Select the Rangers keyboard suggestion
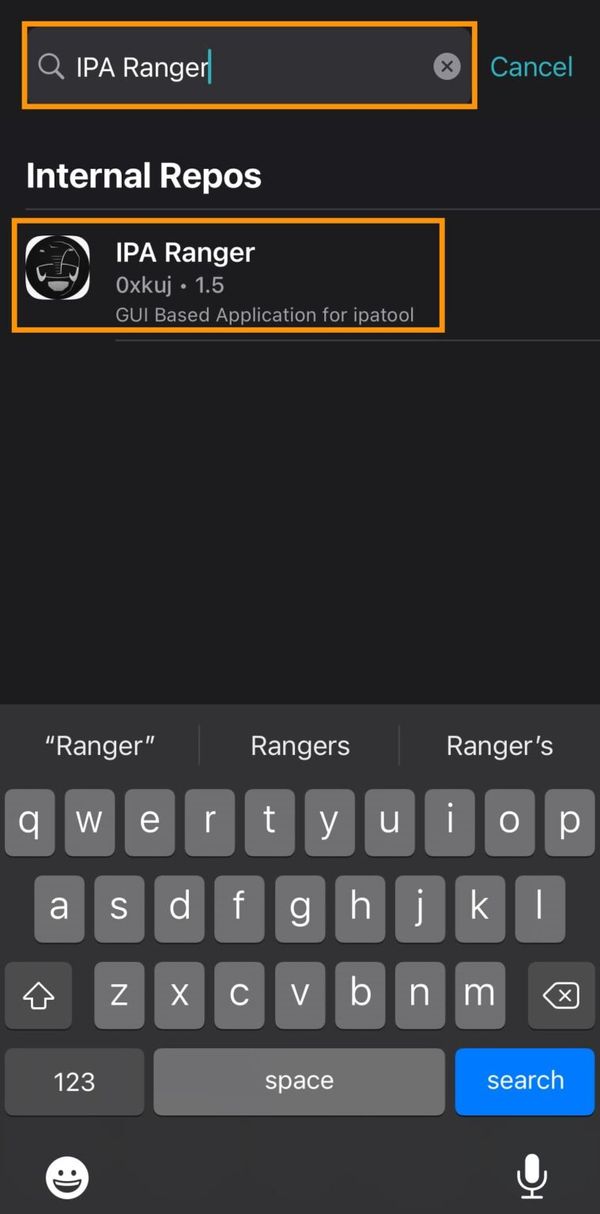The height and width of the screenshot is (1214, 600). pyautogui.click(x=300, y=746)
